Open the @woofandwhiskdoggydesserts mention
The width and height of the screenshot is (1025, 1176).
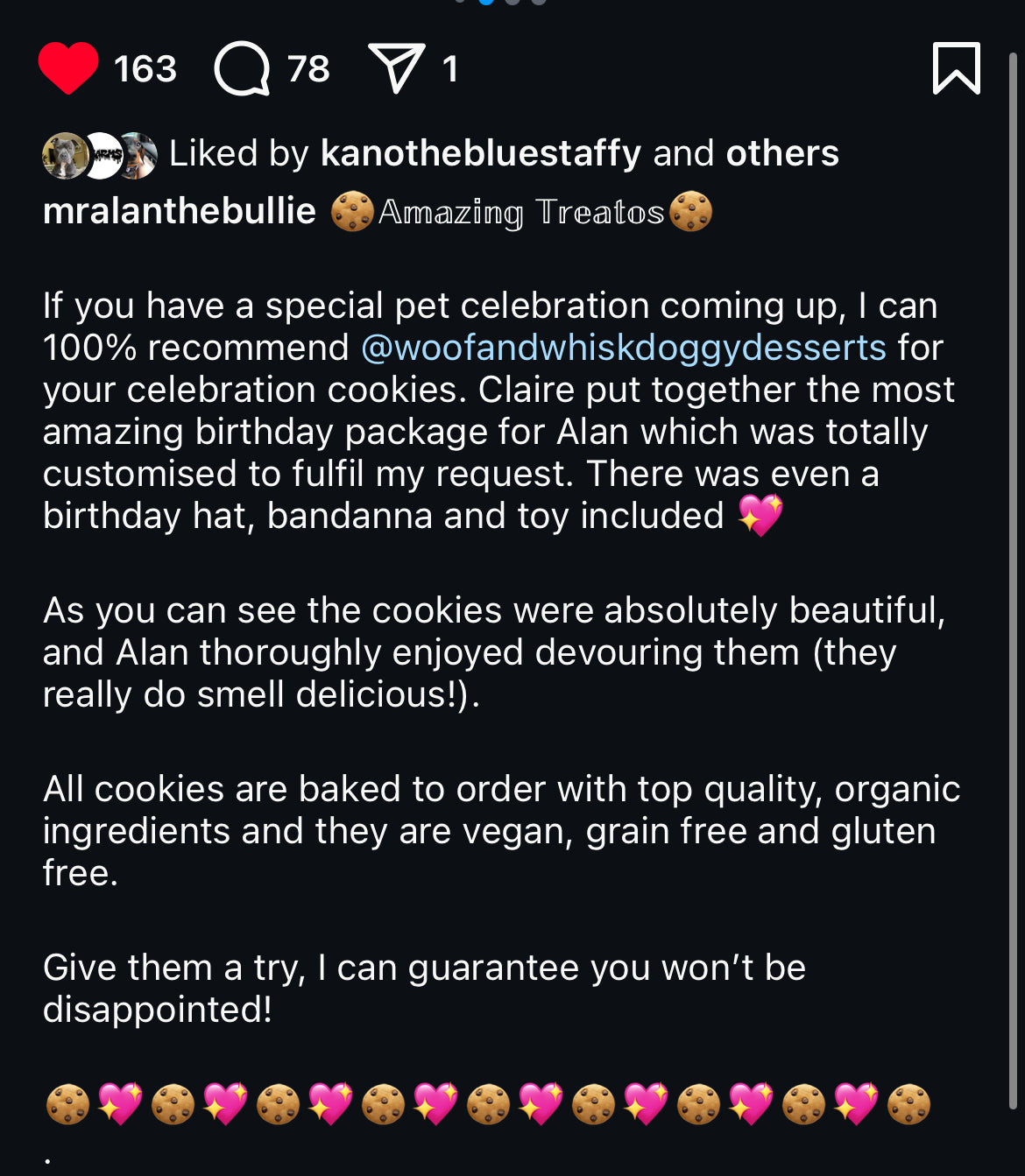click(622, 348)
